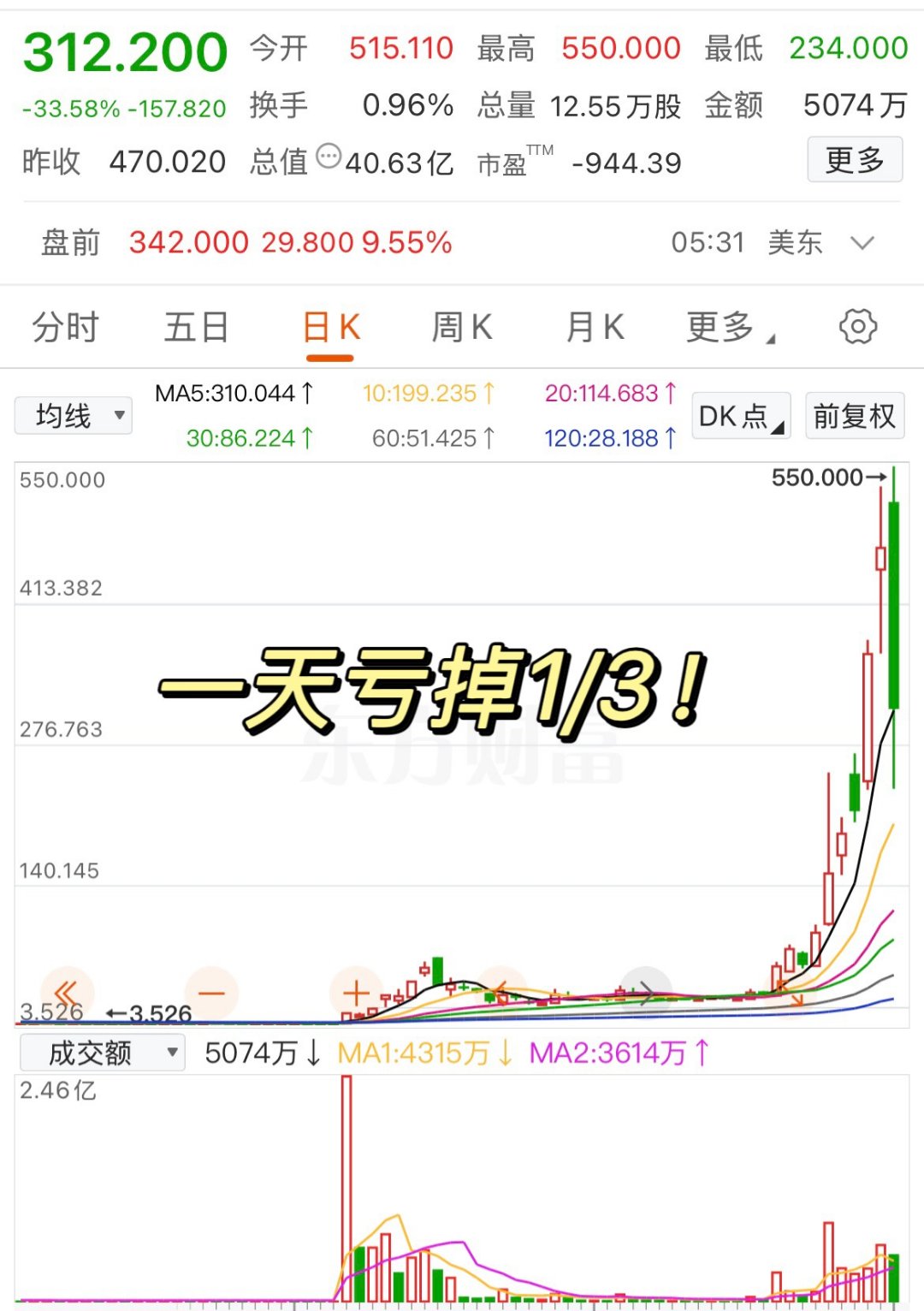Tap the DK点 button
This screenshot has height=1311, width=924.
pos(740,417)
